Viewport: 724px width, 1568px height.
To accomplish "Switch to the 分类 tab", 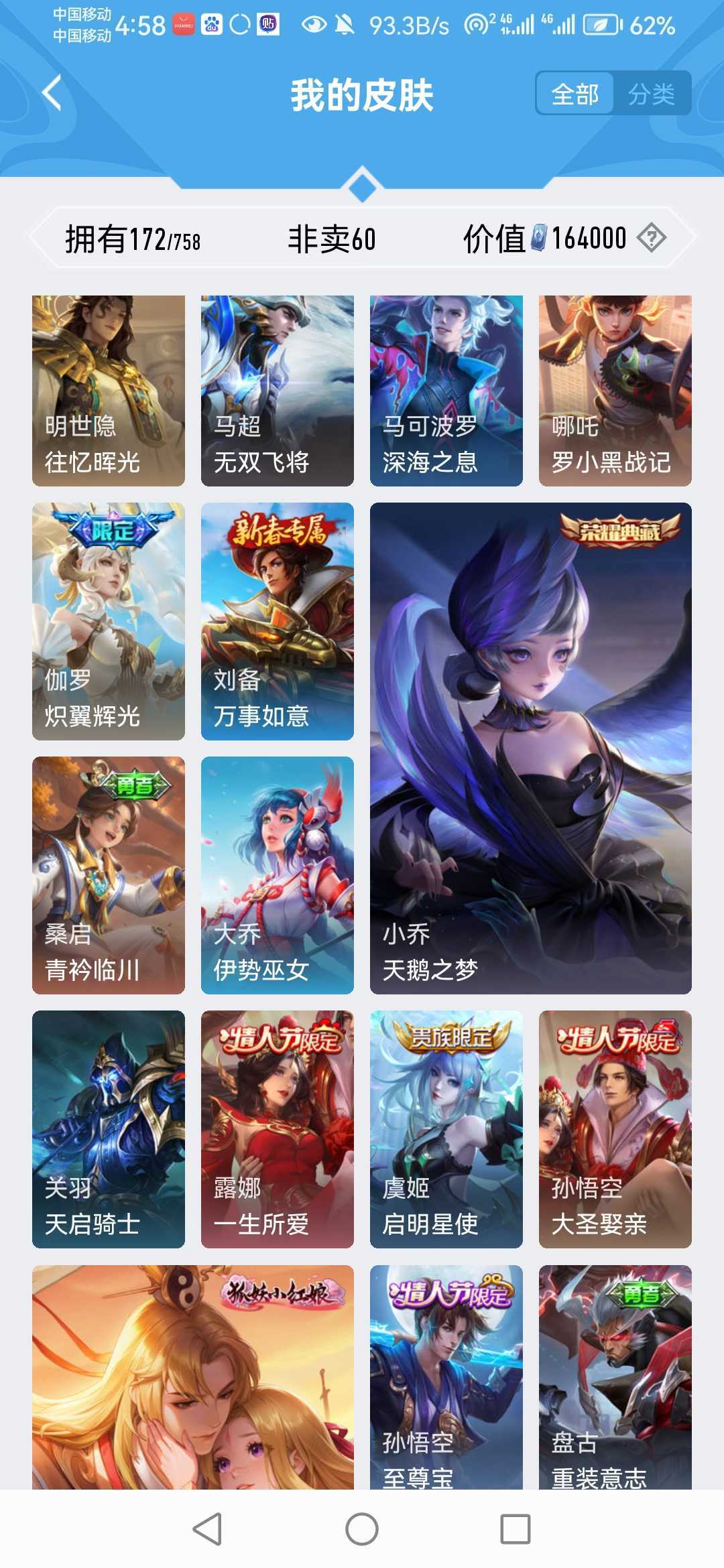I will point(651,94).
